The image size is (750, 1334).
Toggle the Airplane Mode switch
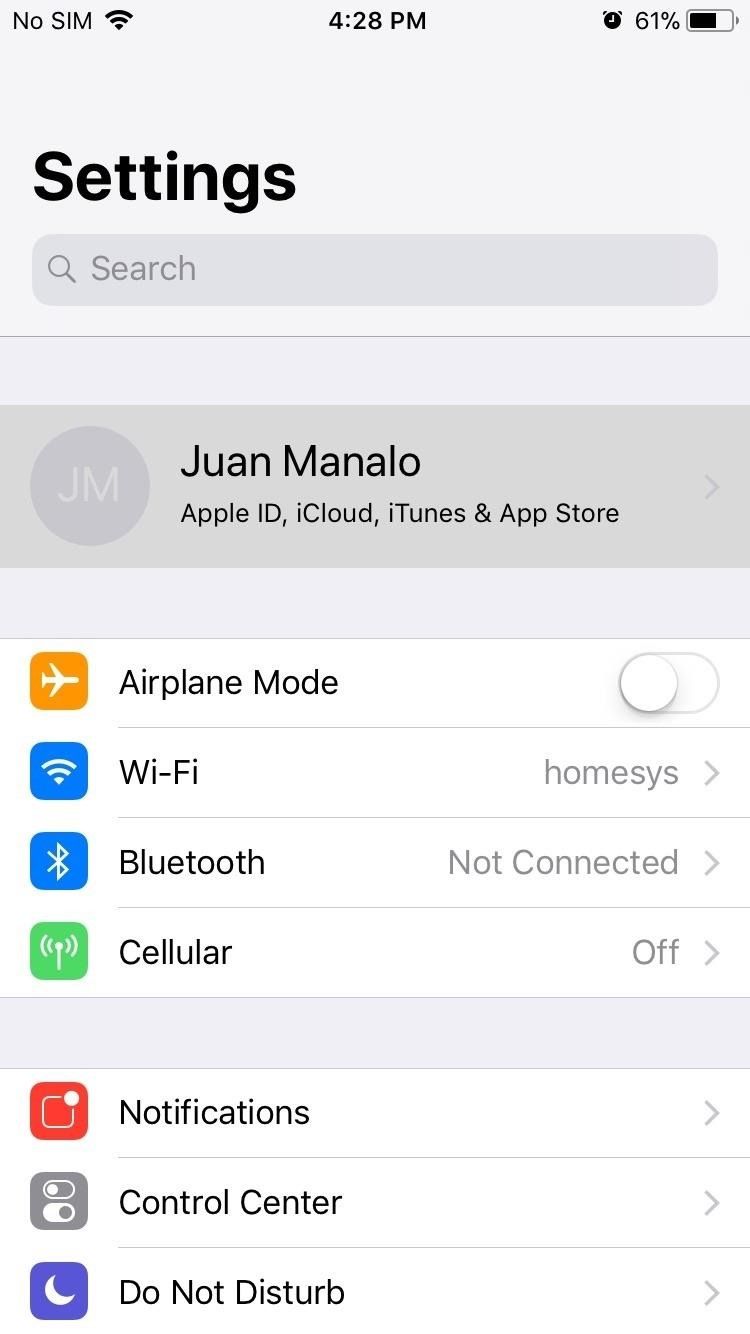(668, 683)
